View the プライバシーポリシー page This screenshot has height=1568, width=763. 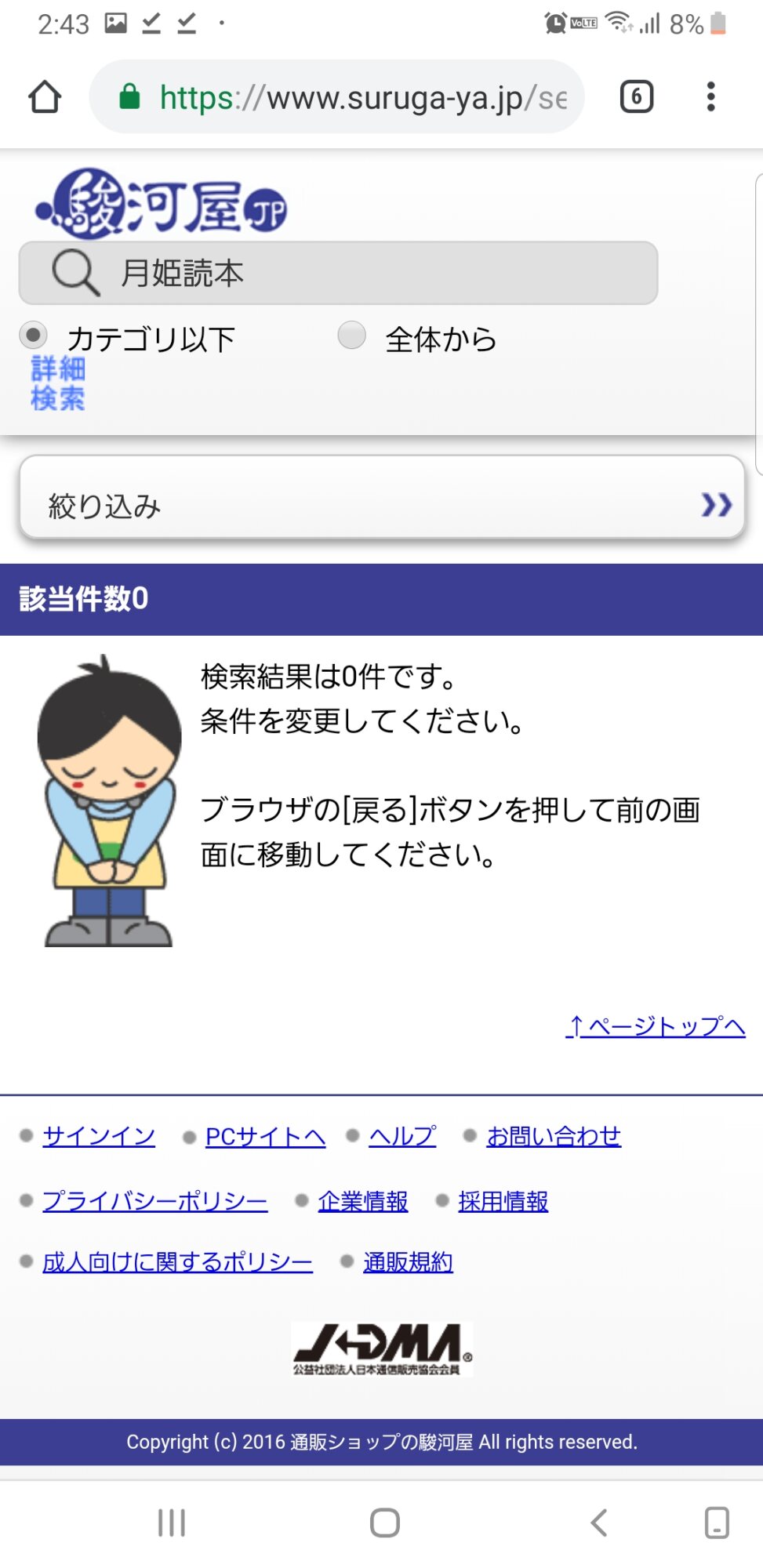pyautogui.click(x=155, y=1201)
